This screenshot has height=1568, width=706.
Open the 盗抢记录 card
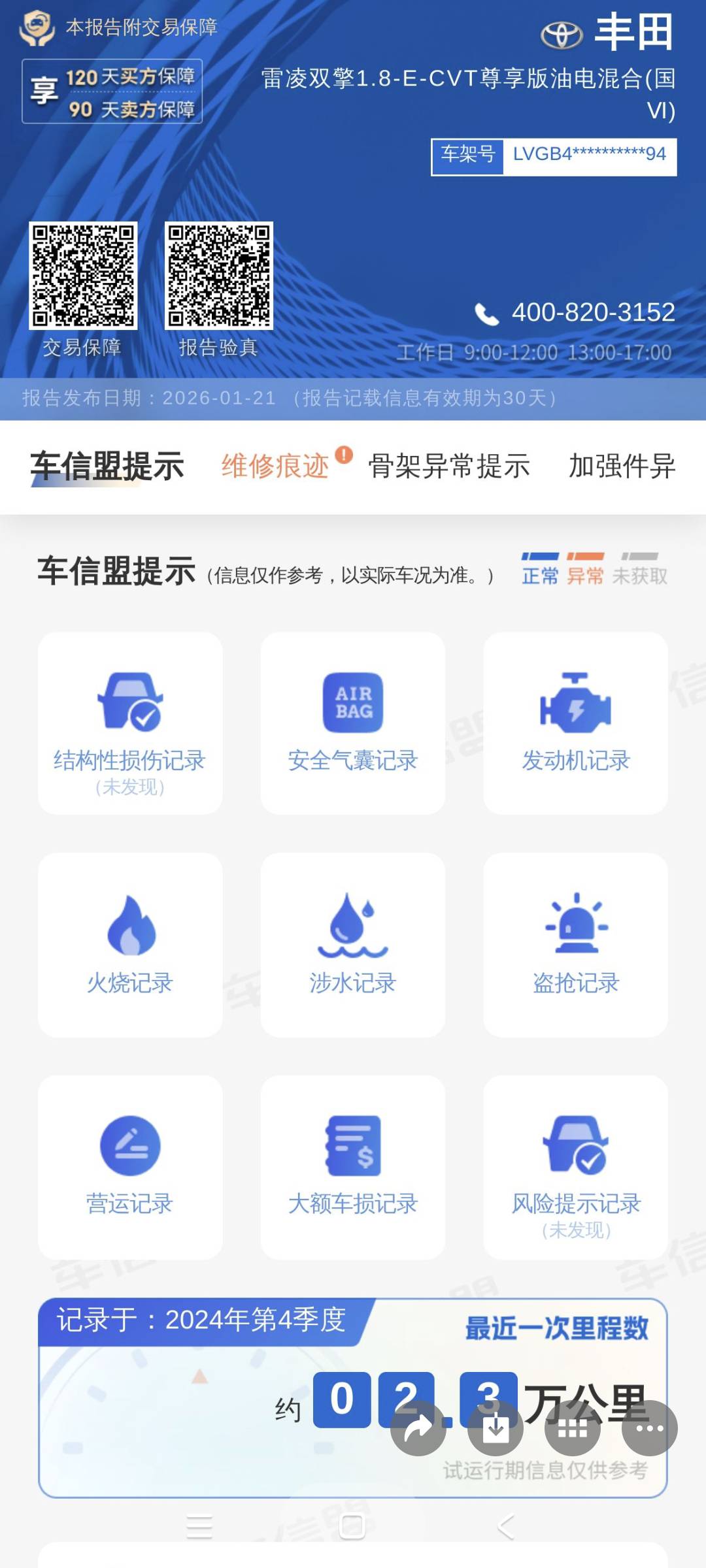[575, 945]
